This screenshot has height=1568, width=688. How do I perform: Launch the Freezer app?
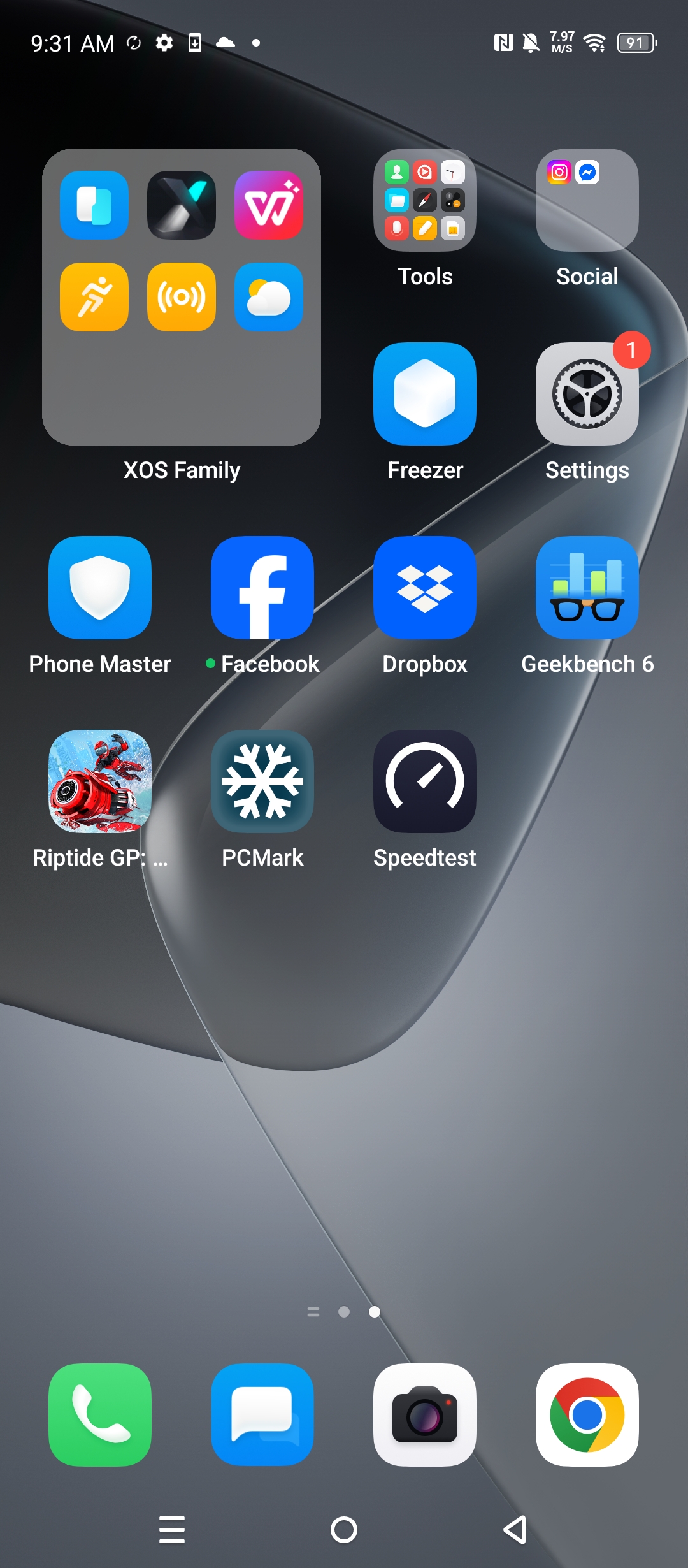(425, 394)
